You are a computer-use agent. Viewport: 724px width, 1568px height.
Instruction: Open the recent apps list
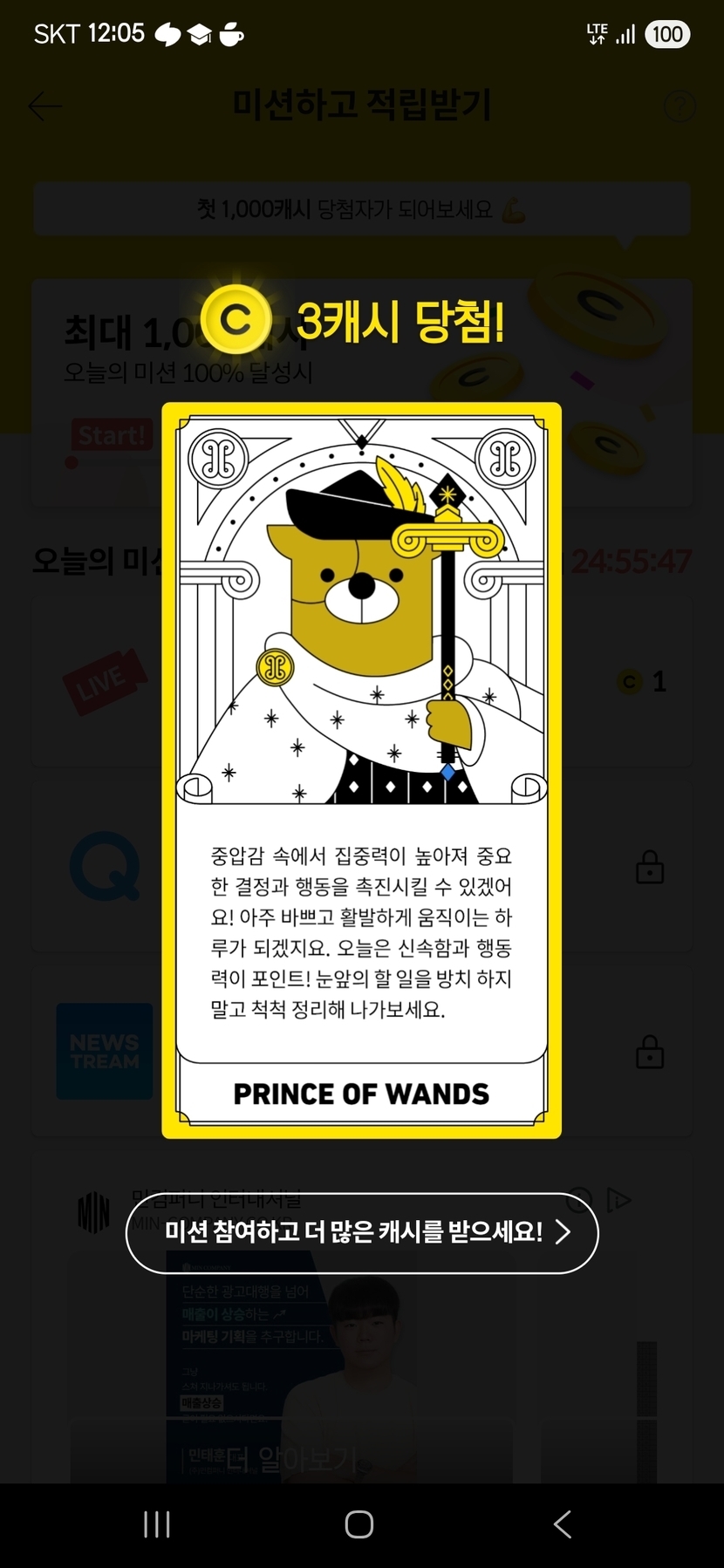click(x=157, y=1524)
